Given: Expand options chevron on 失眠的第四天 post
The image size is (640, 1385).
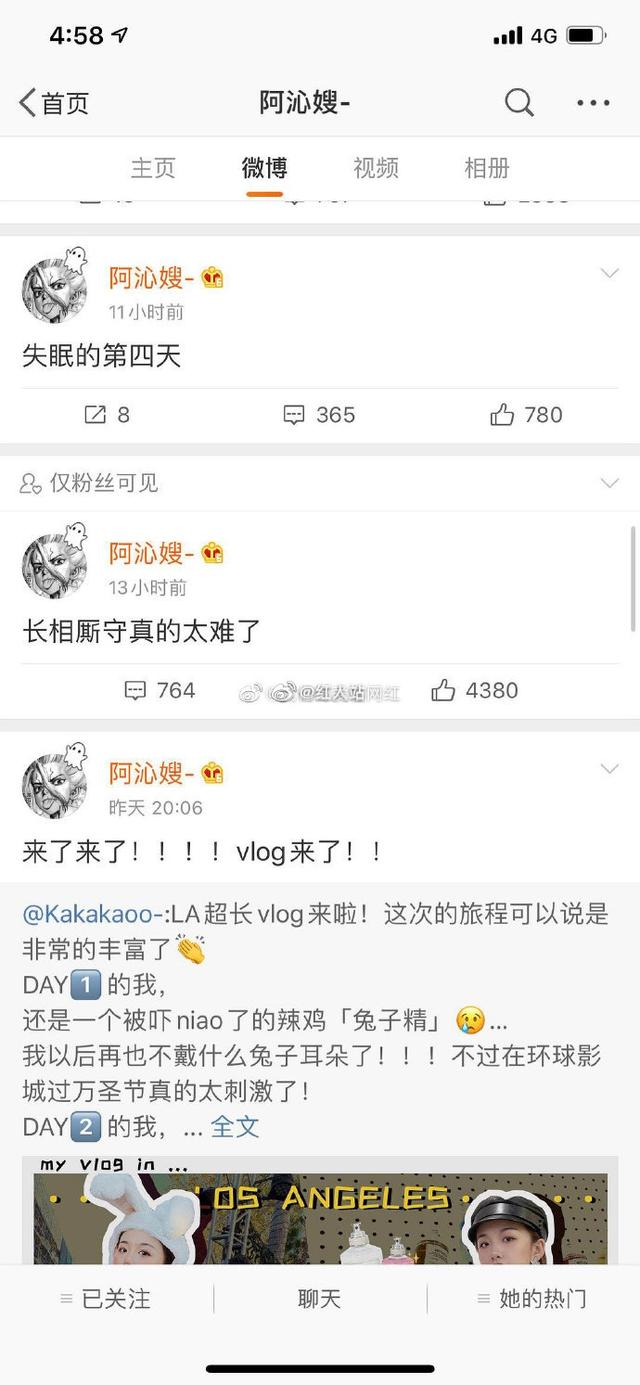Looking at the screenshot, I should click(x=609, y=274).
